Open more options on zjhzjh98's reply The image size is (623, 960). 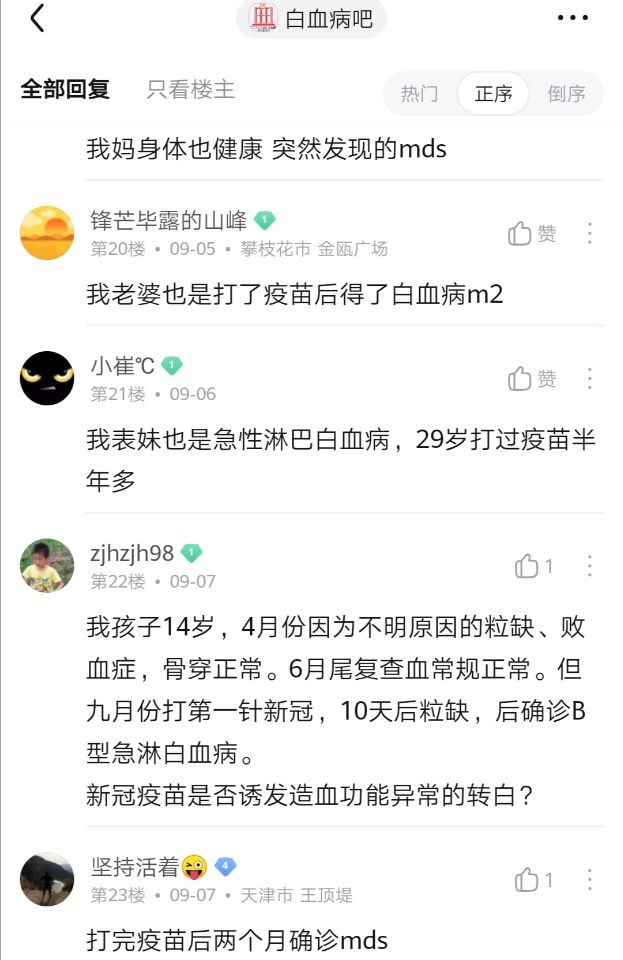(x=590, y=567)
